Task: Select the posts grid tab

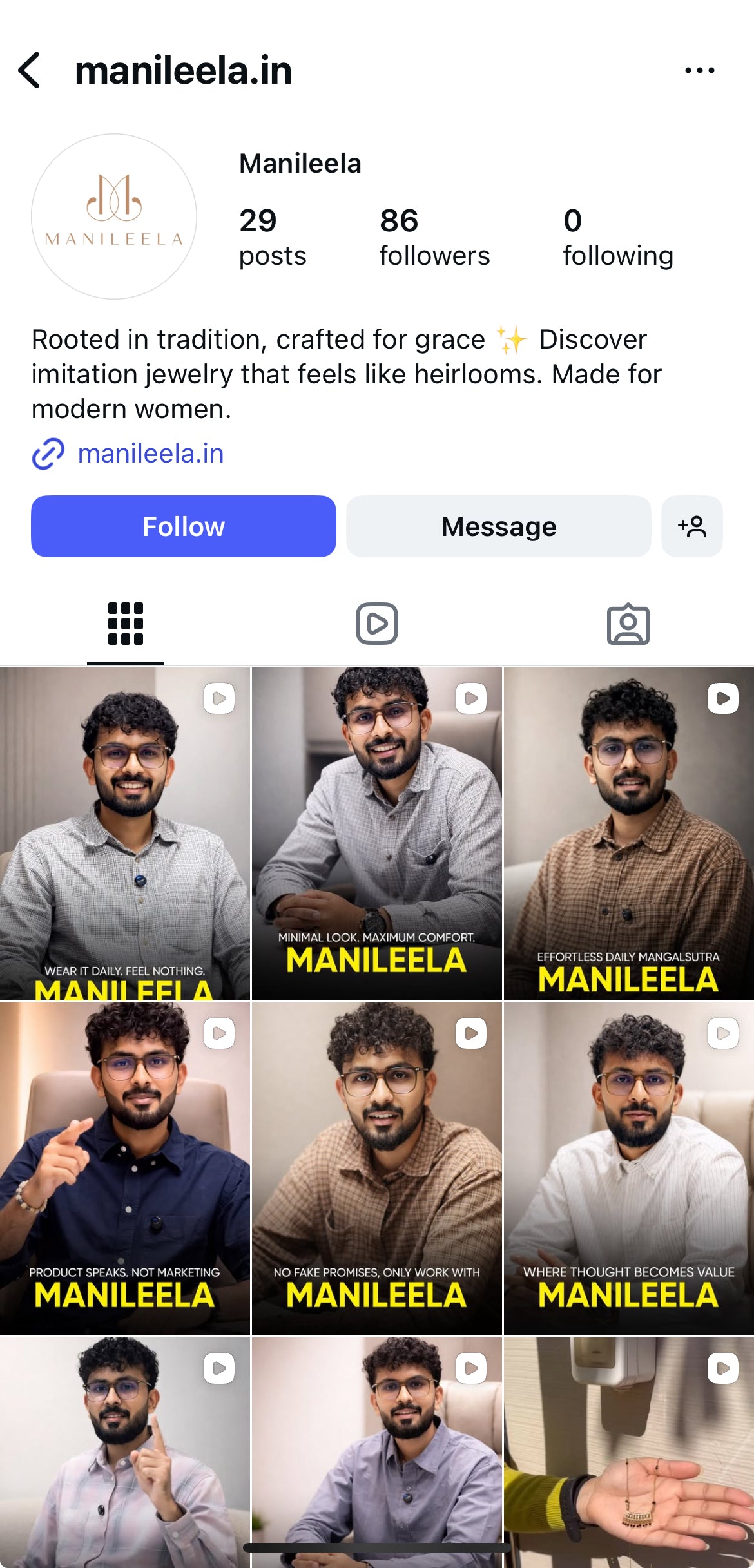Action: [x=126, y=624]
